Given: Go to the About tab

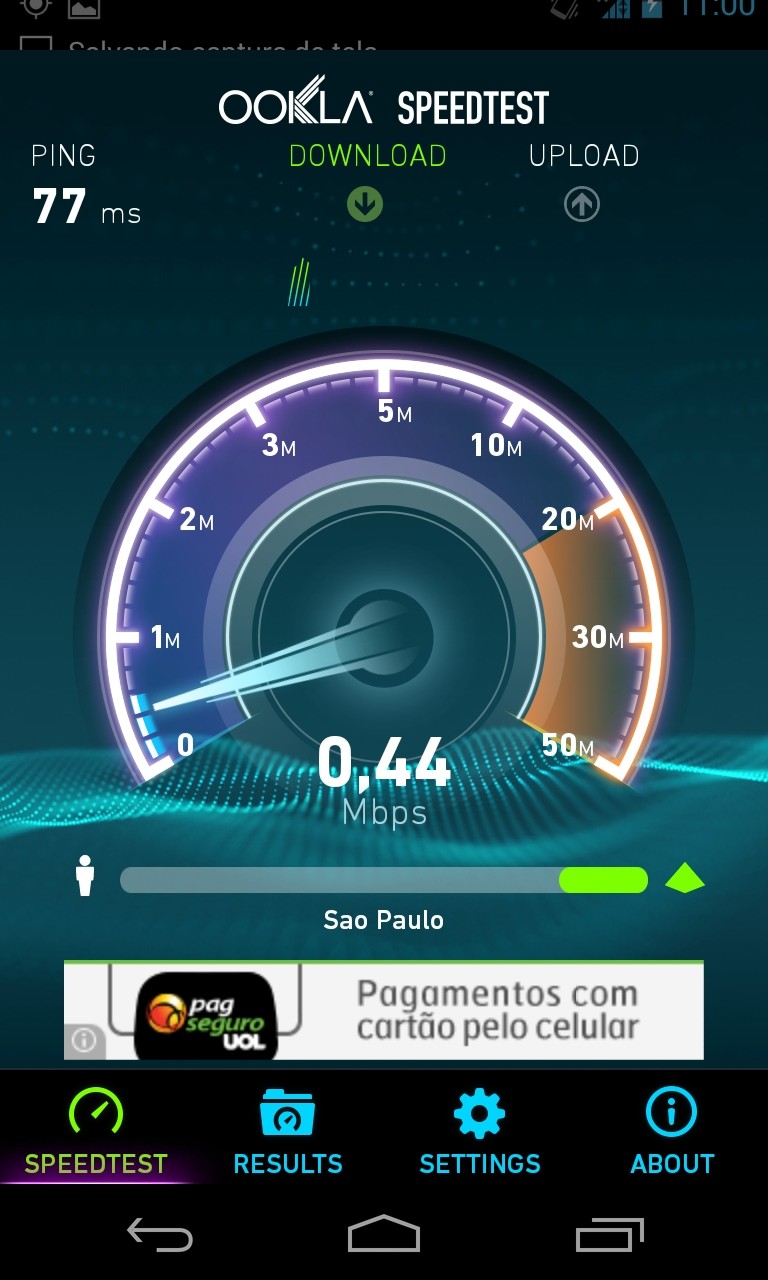Looking at the screenshot, I should pos(672,1131).
